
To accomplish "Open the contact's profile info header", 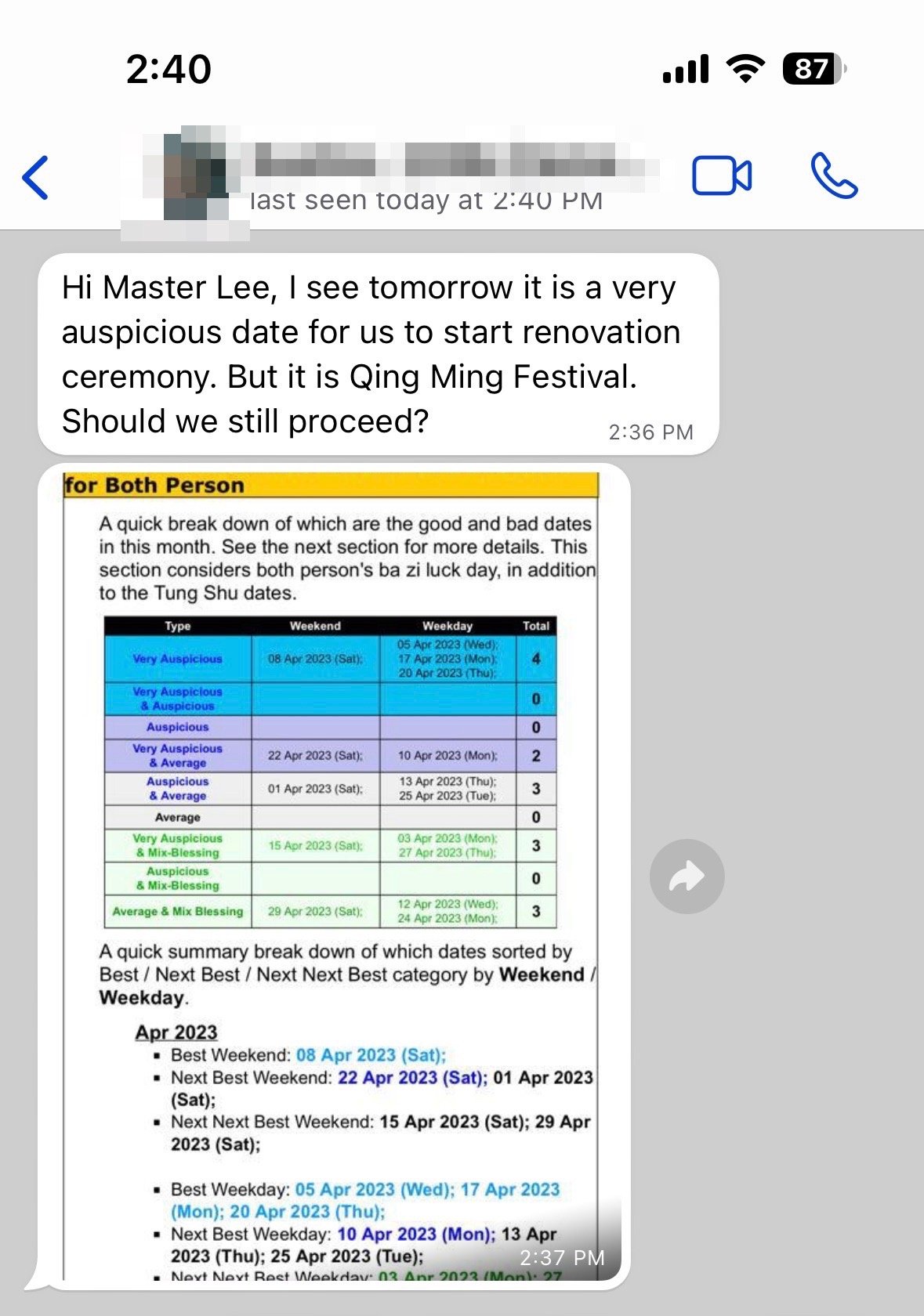I will click(408, 177).
